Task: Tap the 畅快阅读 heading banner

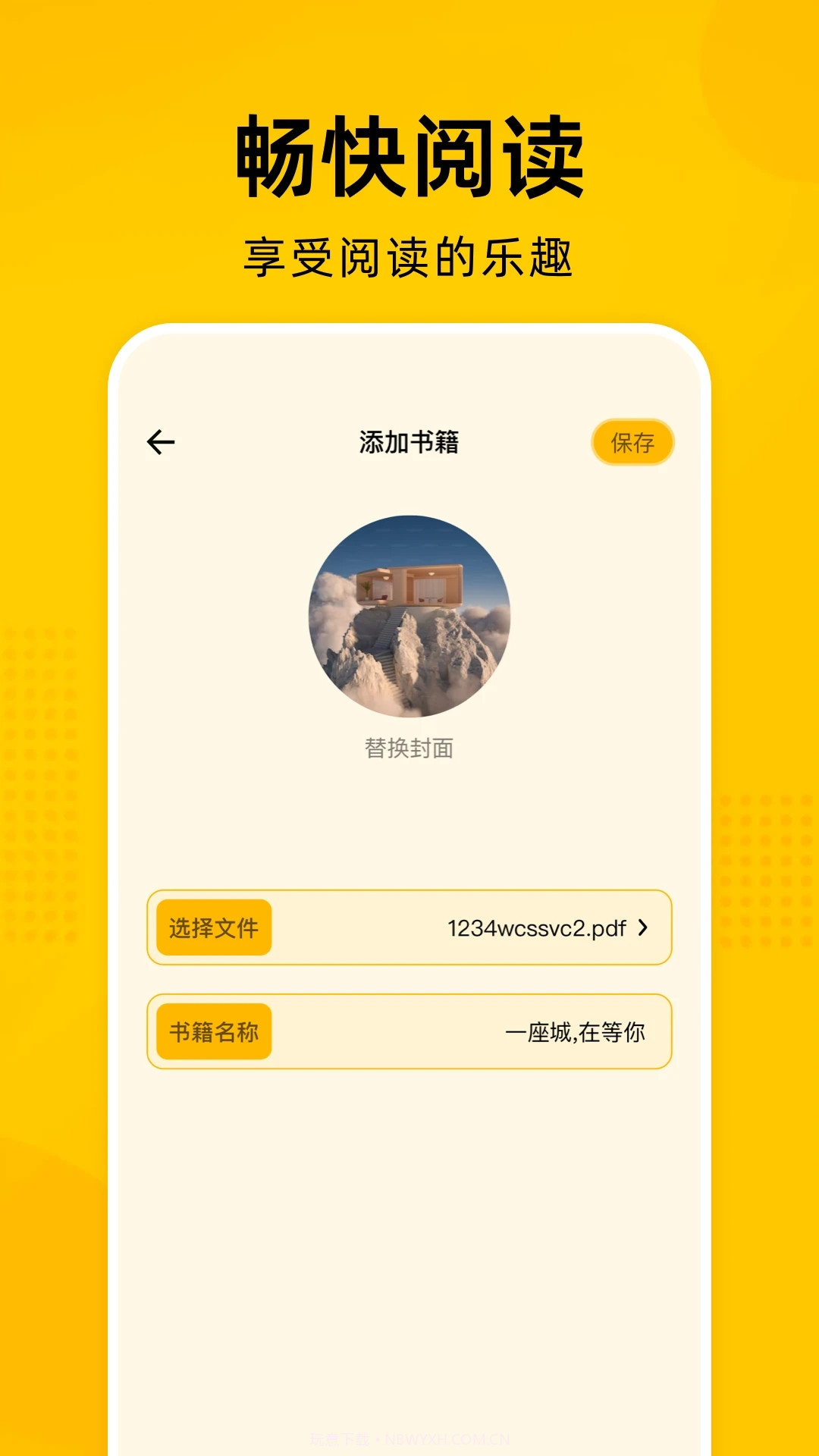Action: pyautogui.click(x=409, y=155)
